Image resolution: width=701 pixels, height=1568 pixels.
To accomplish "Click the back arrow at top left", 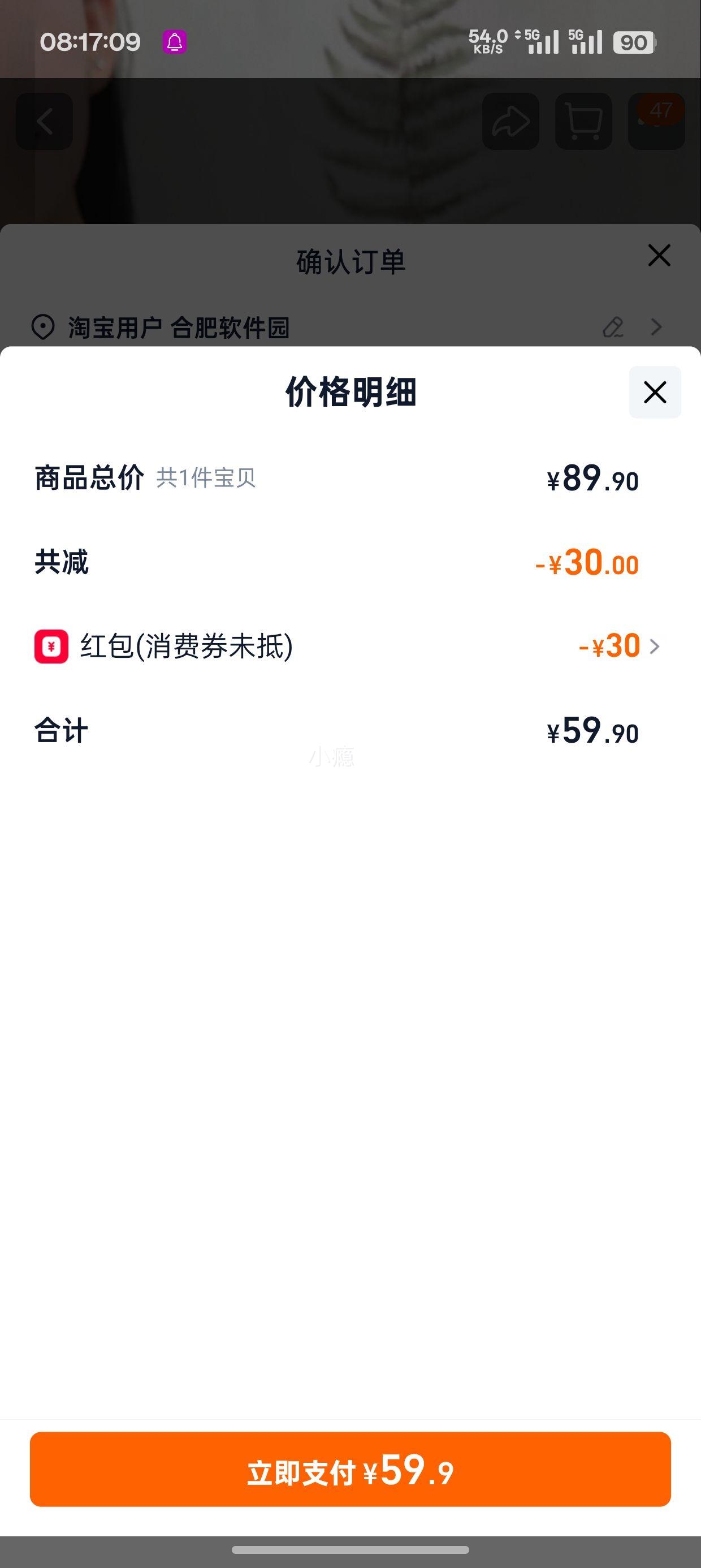I will (x=45, y=120).
